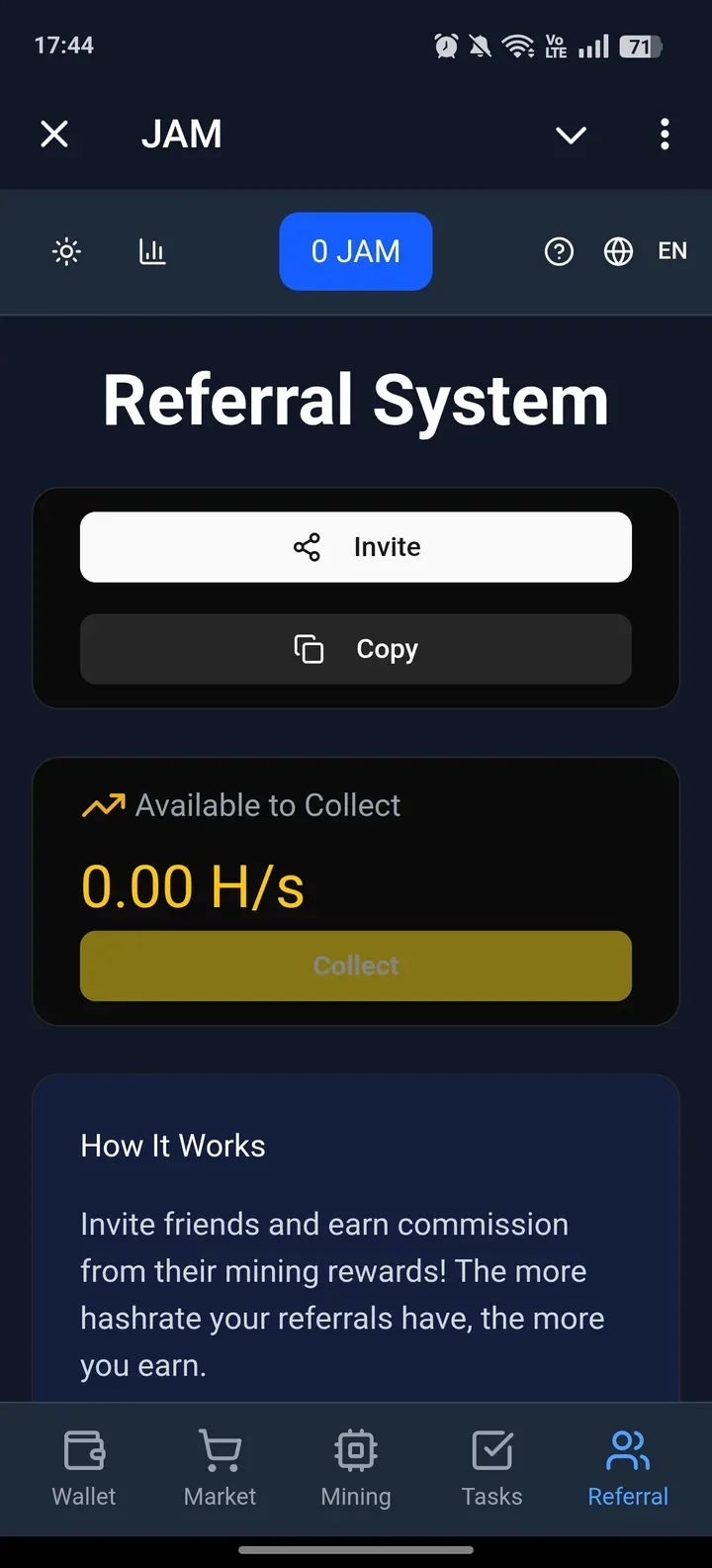Collect the available hashrate

(356, 966)
